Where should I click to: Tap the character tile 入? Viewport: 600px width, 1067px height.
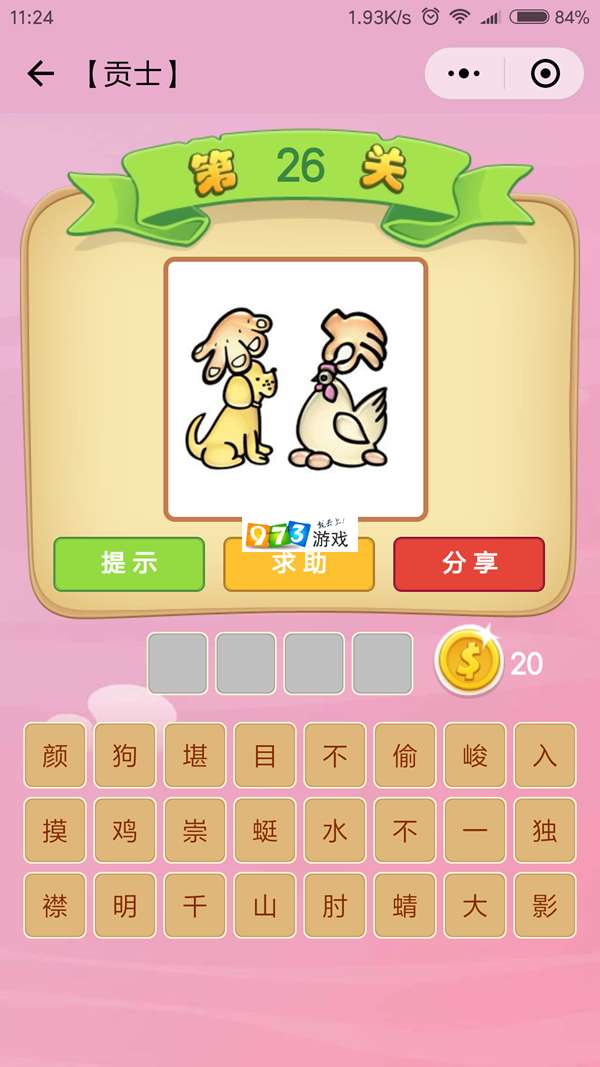coord(545,755)
